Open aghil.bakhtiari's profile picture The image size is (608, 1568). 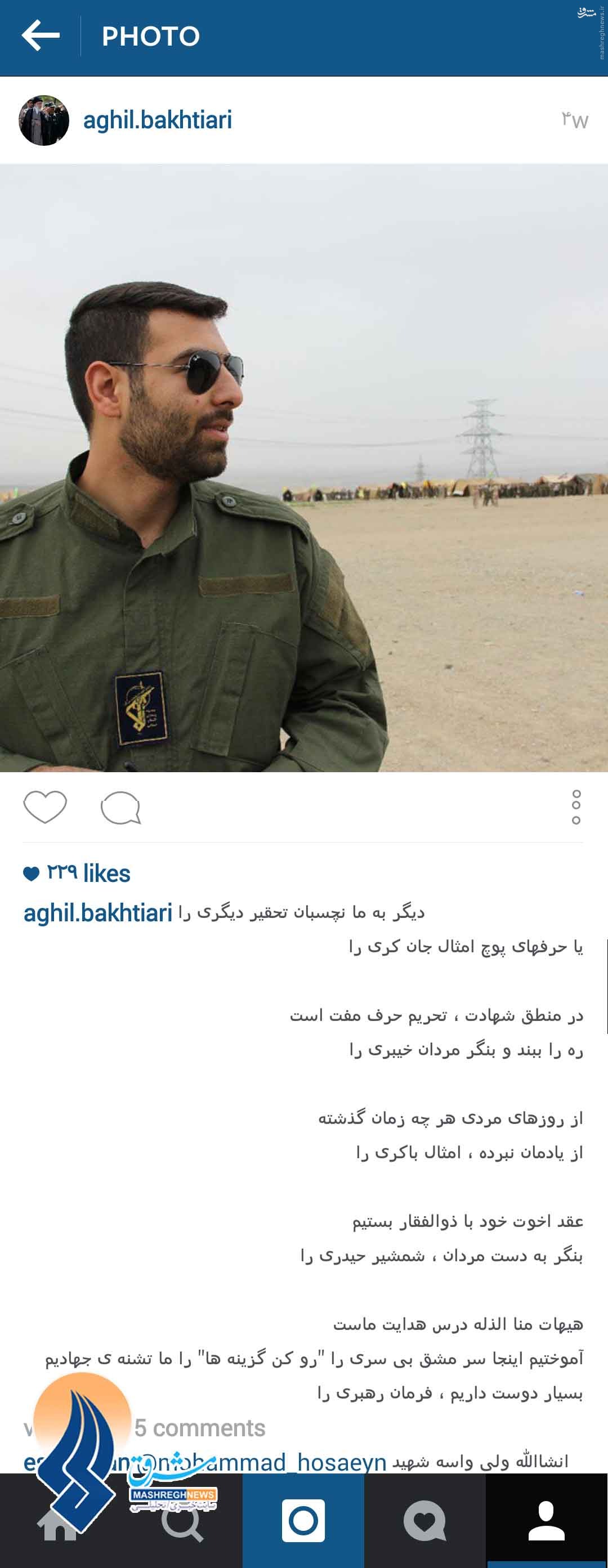[44, 120]
